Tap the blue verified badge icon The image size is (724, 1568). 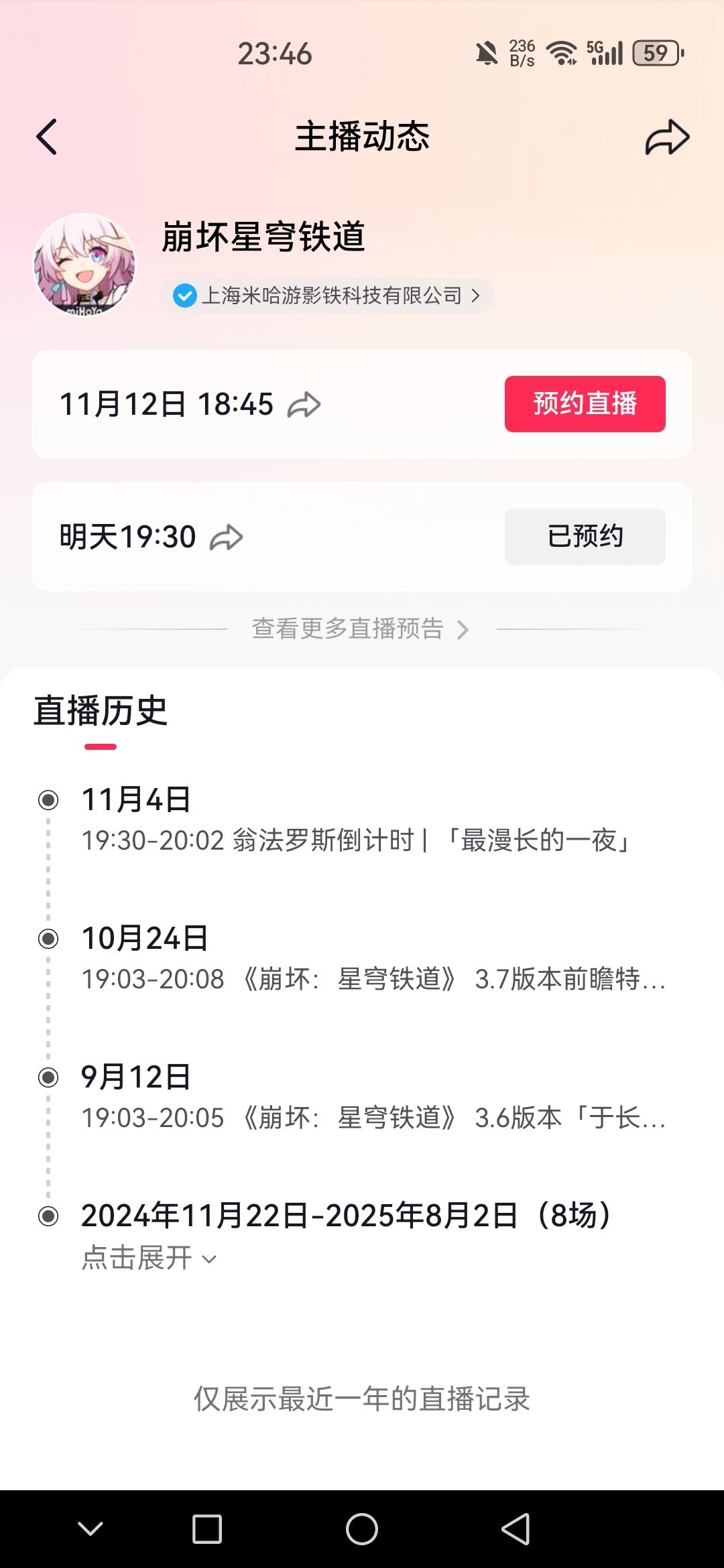(184, 295)
